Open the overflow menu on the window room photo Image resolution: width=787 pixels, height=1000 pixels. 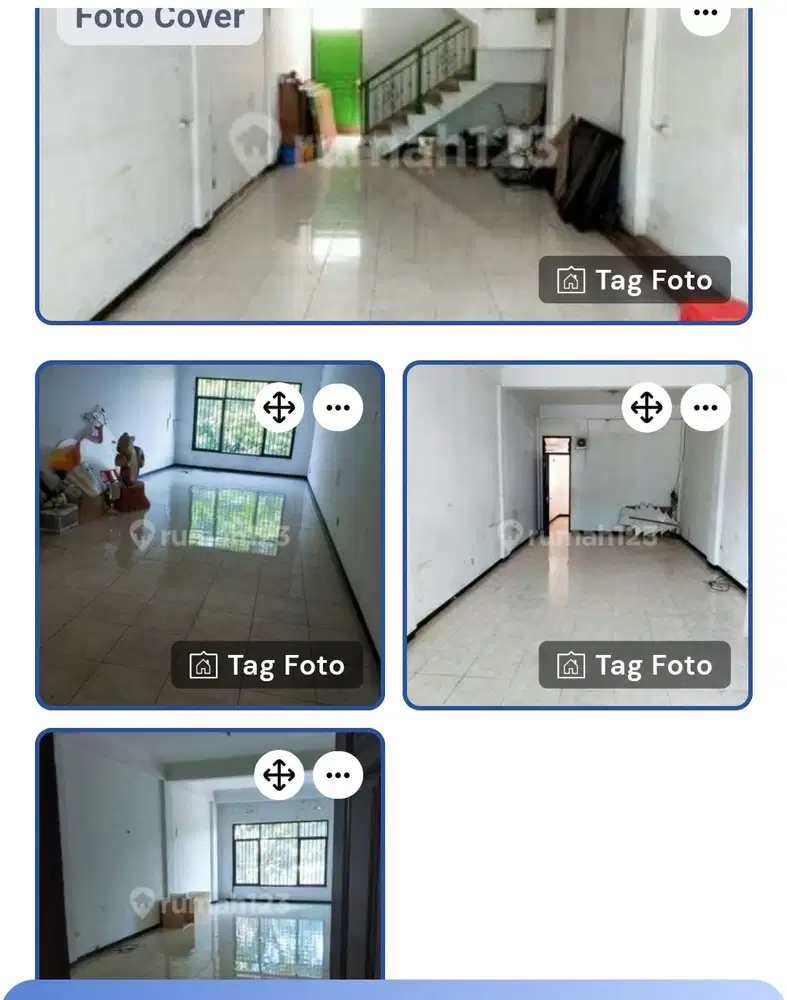pos(338,408)
